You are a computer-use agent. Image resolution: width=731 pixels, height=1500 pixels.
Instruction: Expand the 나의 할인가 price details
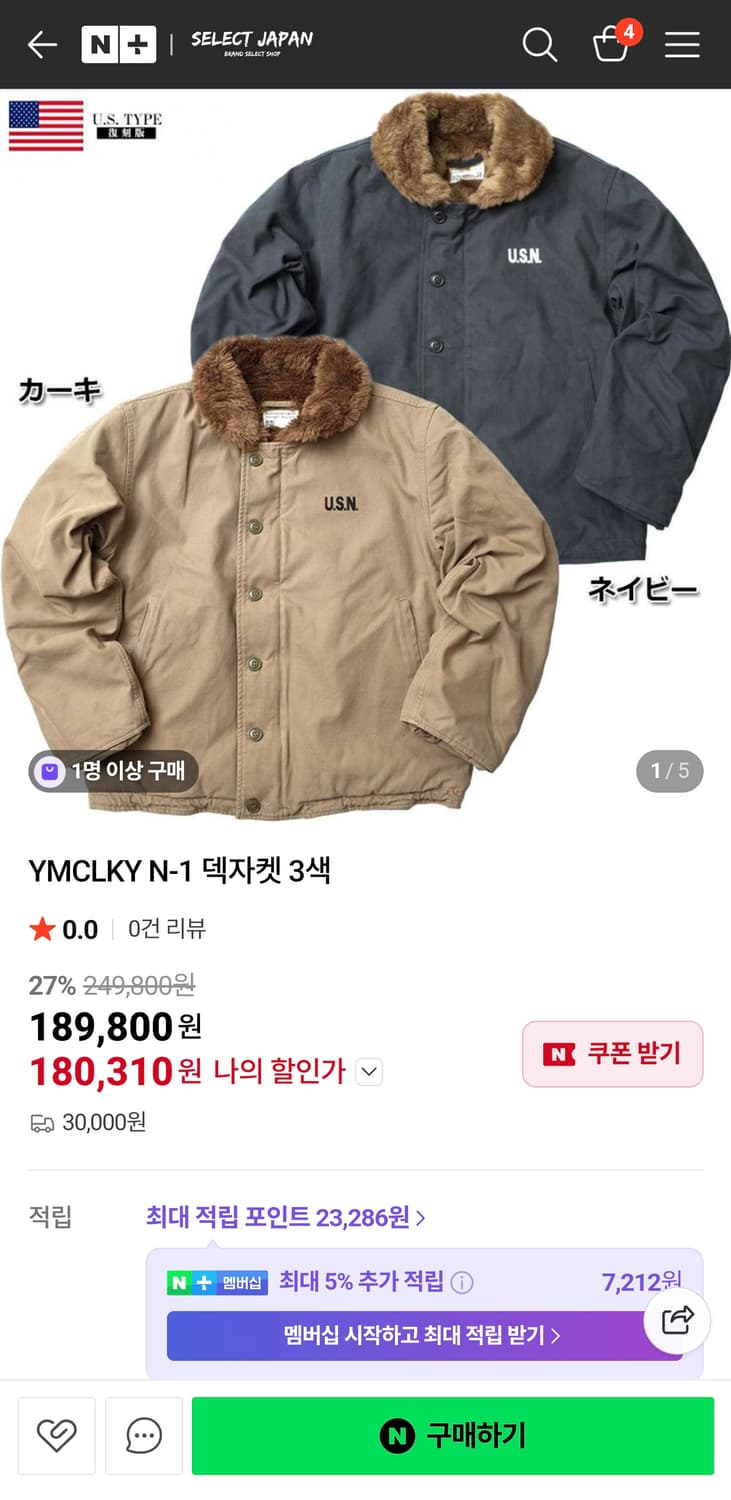[x=369, y=1072]
